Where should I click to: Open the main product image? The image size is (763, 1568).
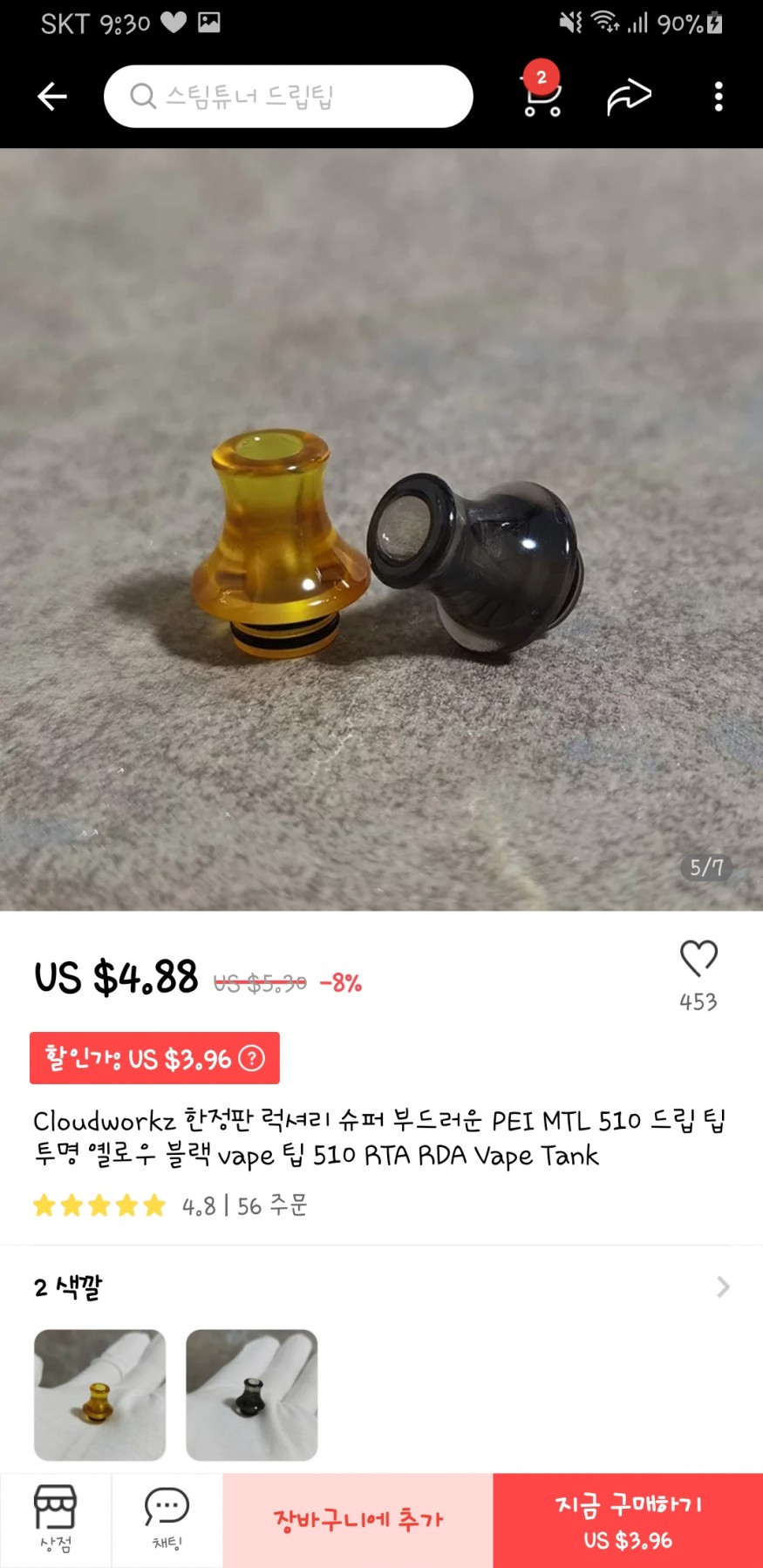pos(381,529)
